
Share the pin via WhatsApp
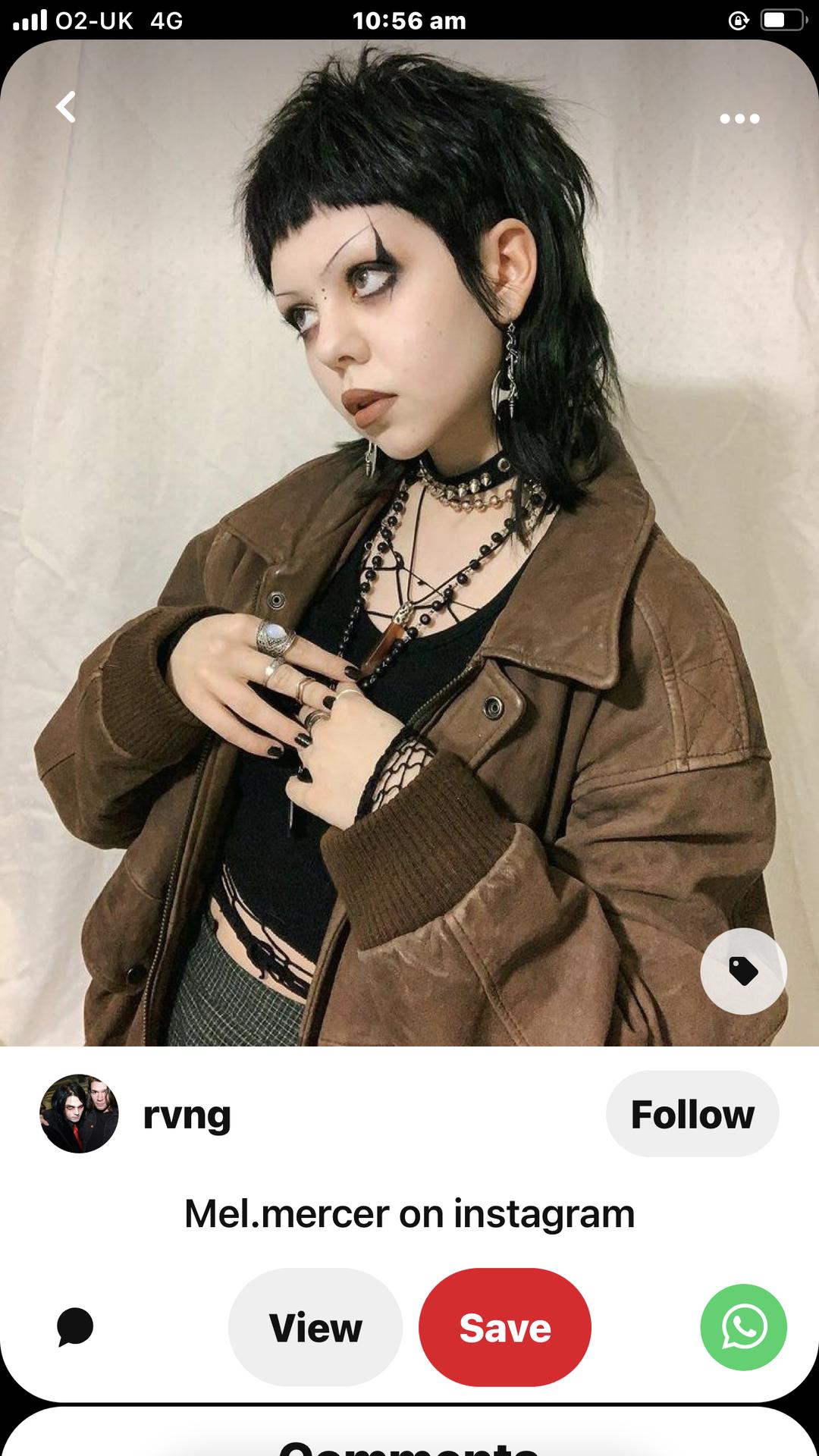click(743, 1327)
